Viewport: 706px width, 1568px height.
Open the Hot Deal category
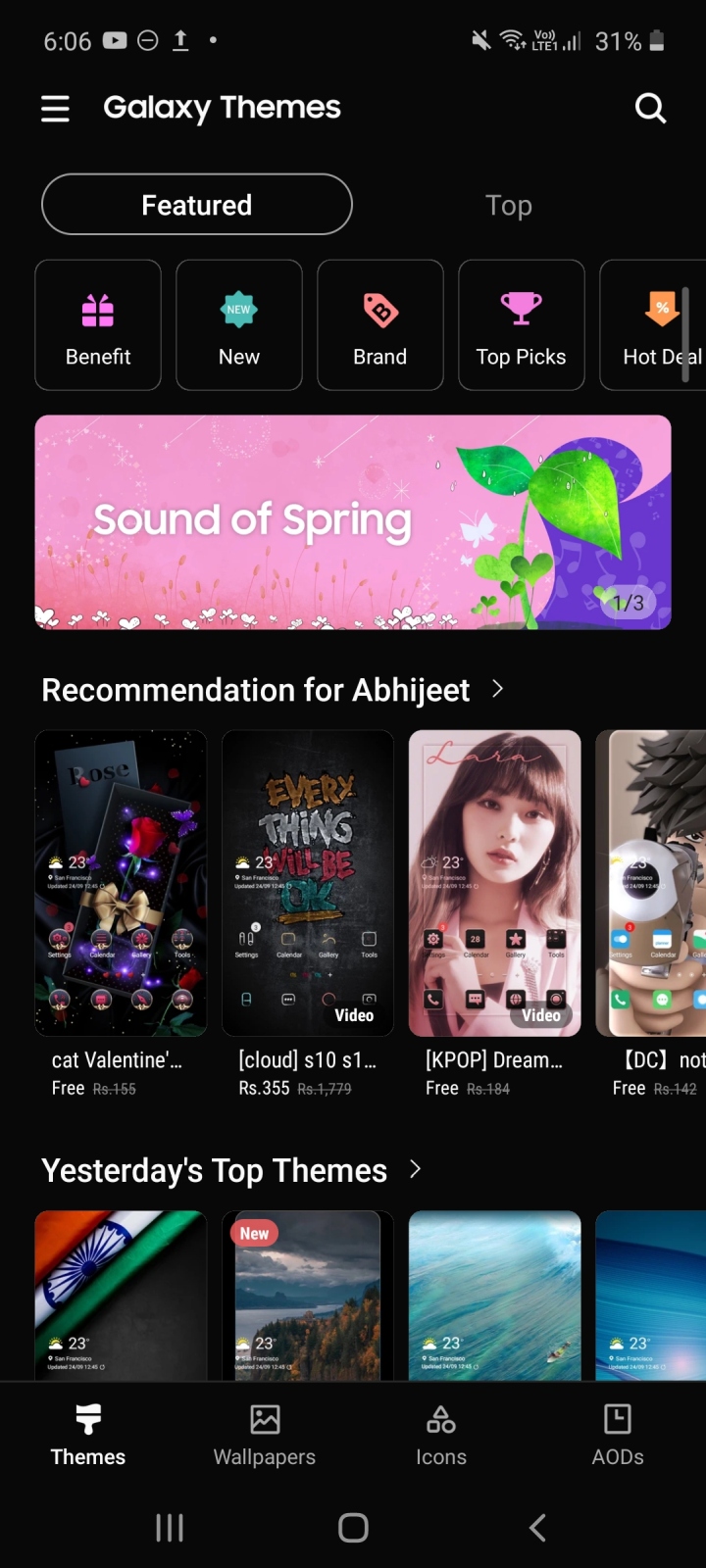pyautogui.click(x=657, y=325)
